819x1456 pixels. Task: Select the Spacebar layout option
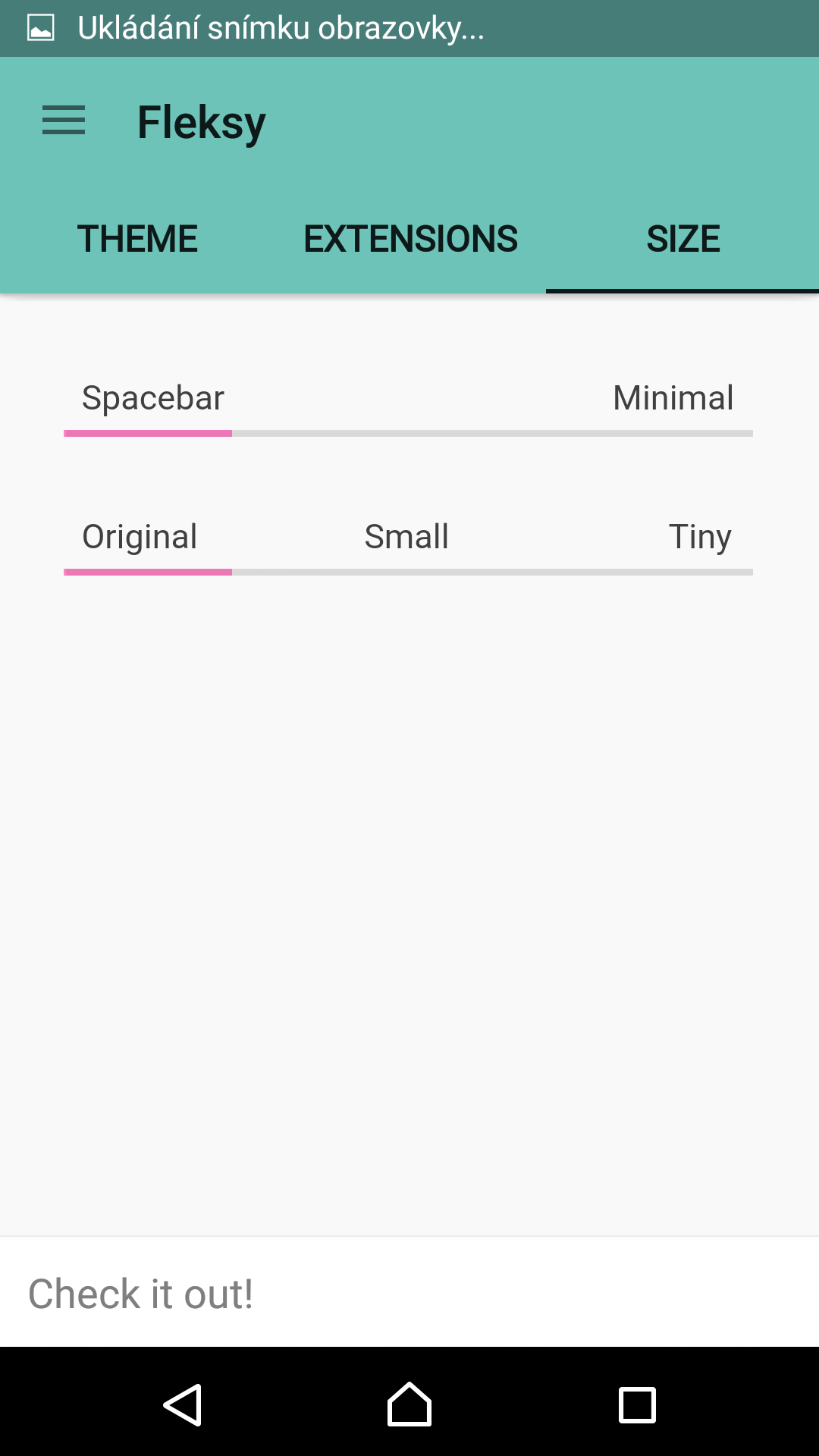[x=152, y=398]
